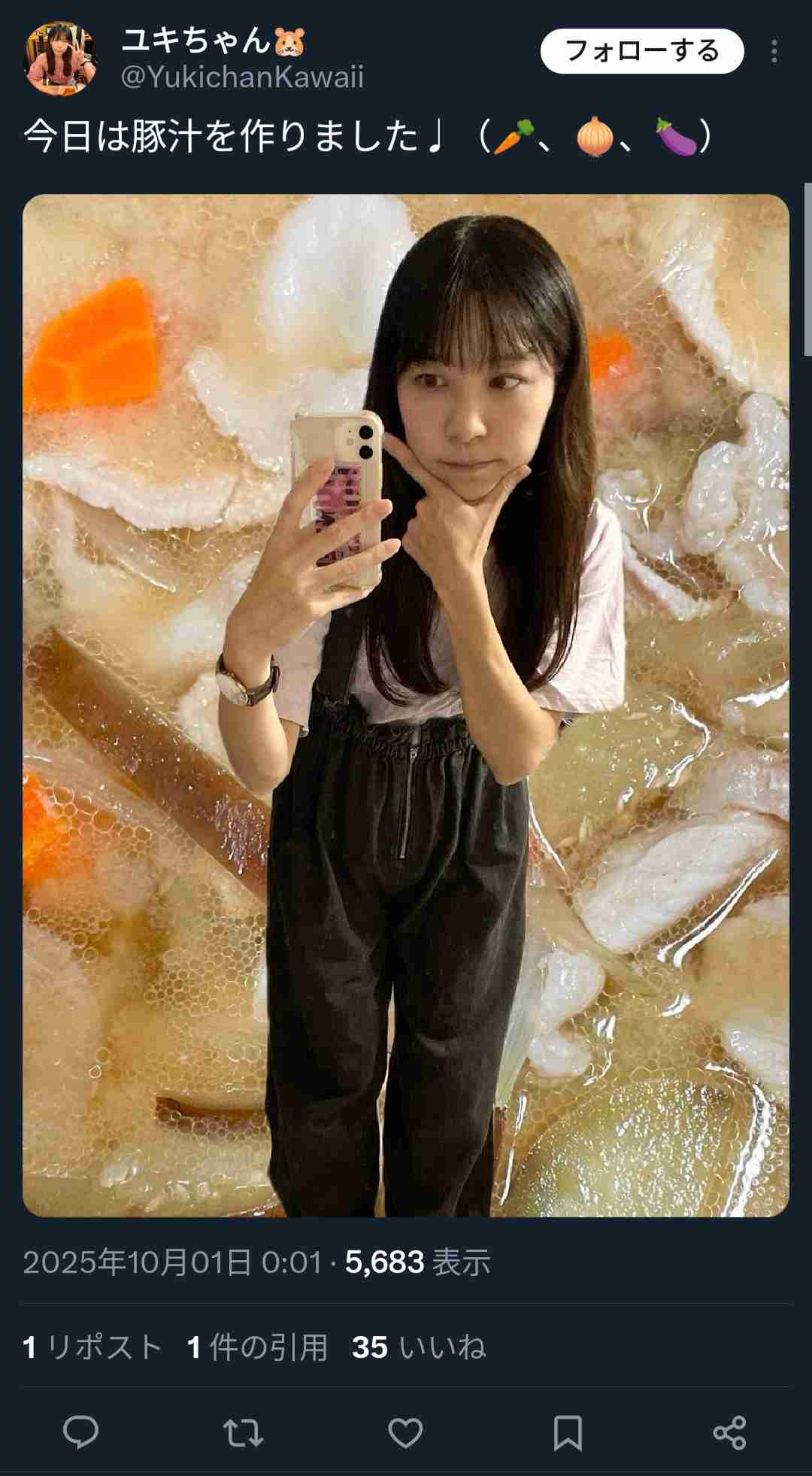View the 1 リポスト list
812x1476 pixels.
point(92,1348)
